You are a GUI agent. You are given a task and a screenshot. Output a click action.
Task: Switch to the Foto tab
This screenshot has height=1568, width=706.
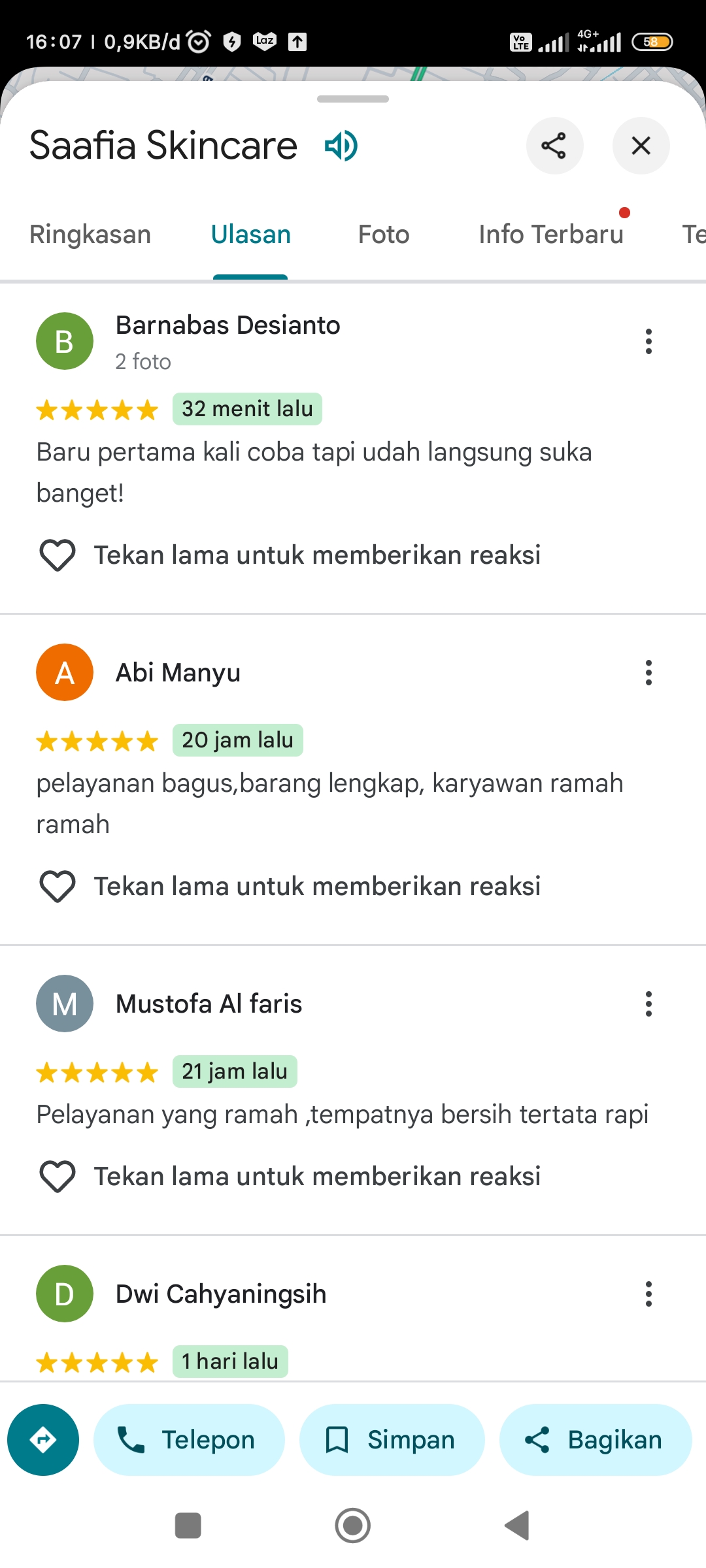click(x=384, y=235)
